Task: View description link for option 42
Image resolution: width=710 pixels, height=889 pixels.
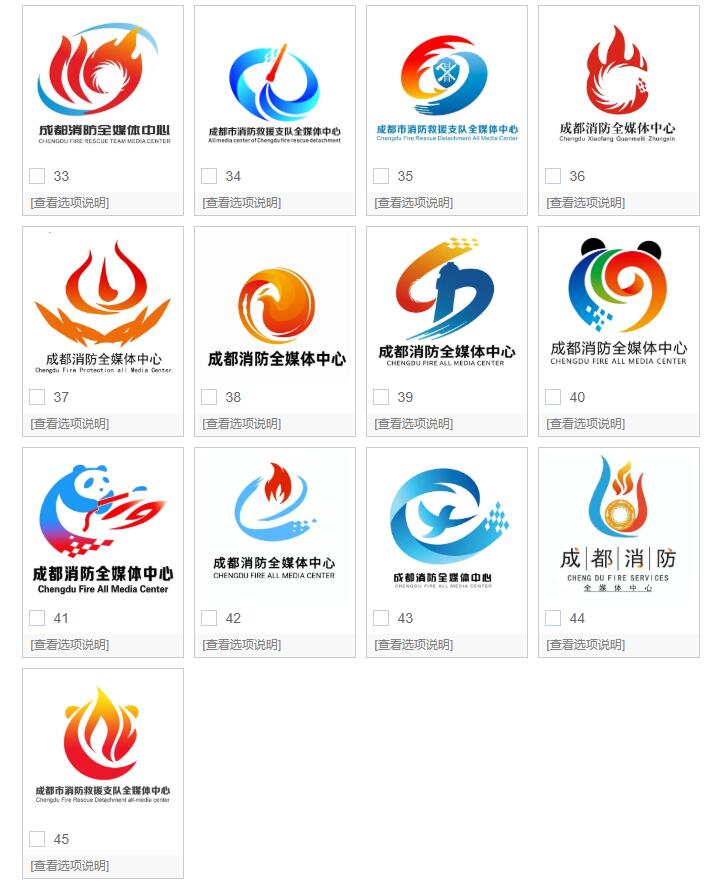Action: [242, 645]
